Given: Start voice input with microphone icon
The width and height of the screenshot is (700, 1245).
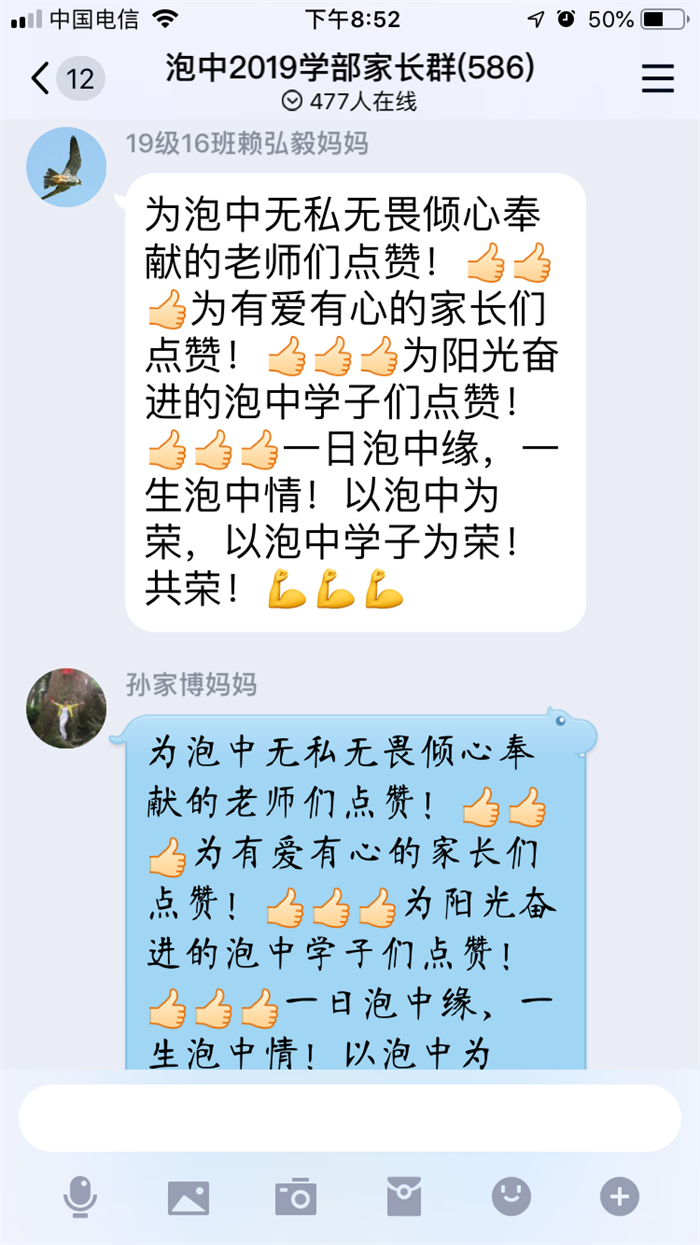Looking at the screenshot, I should coord(80,1196).
